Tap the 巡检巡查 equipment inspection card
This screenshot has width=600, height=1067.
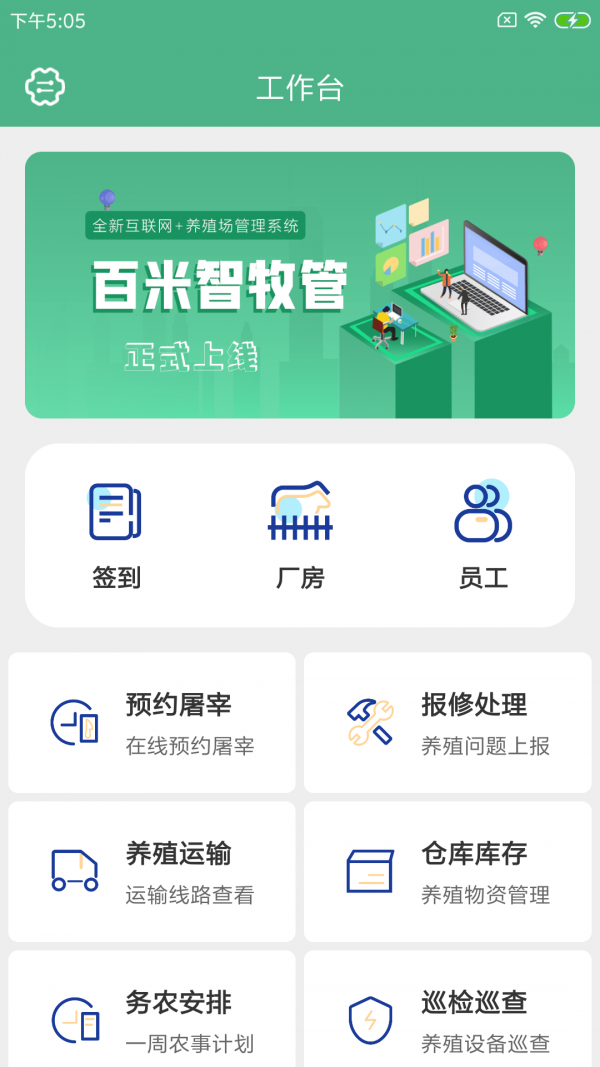448,1015
